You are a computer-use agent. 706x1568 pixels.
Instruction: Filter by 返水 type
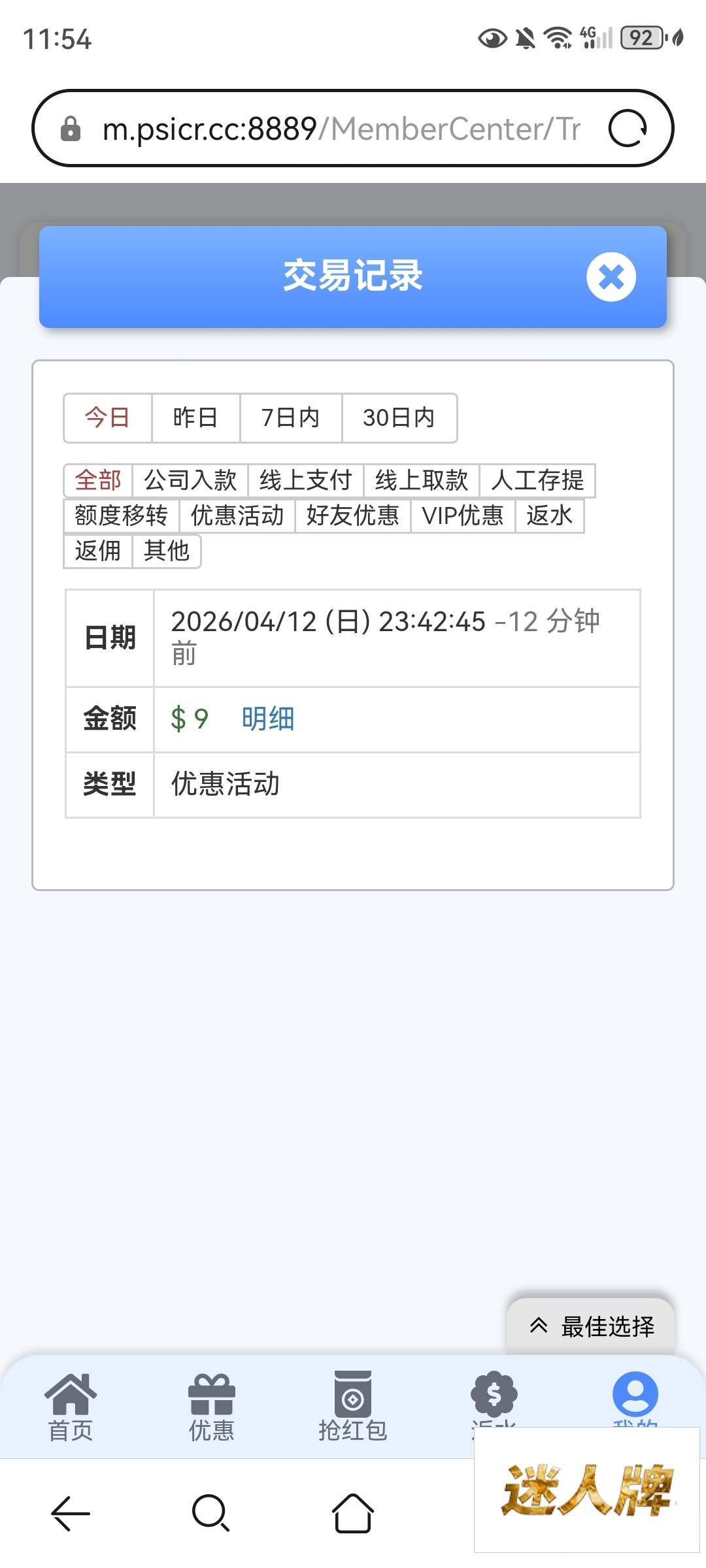pyautogui.click(x=549, y=515)
